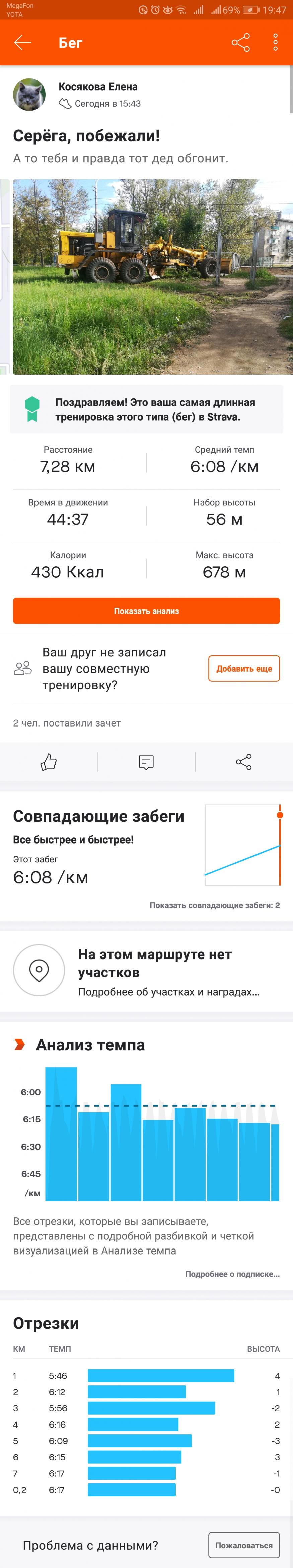Give kudos with the thumbs-up icon
293x1568 pixels.
coord(49,762)
